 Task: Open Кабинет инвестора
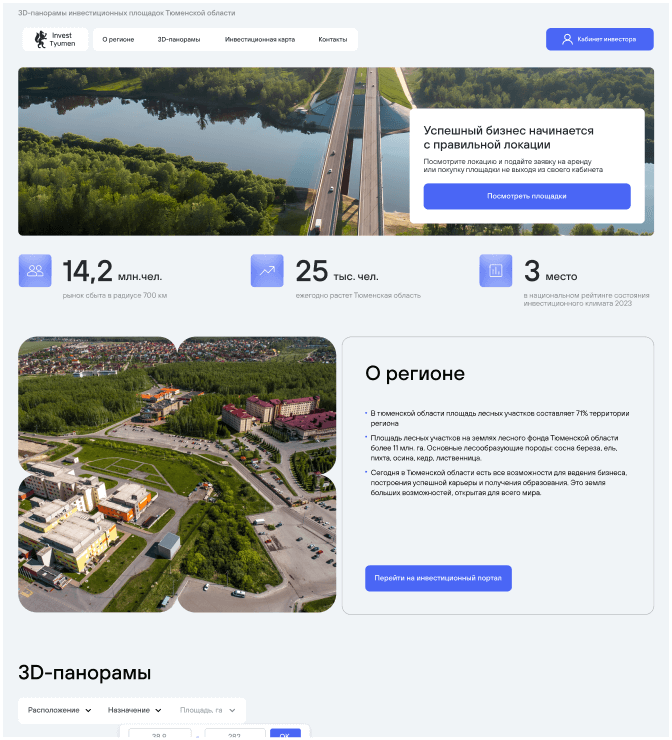pos(599,39)
